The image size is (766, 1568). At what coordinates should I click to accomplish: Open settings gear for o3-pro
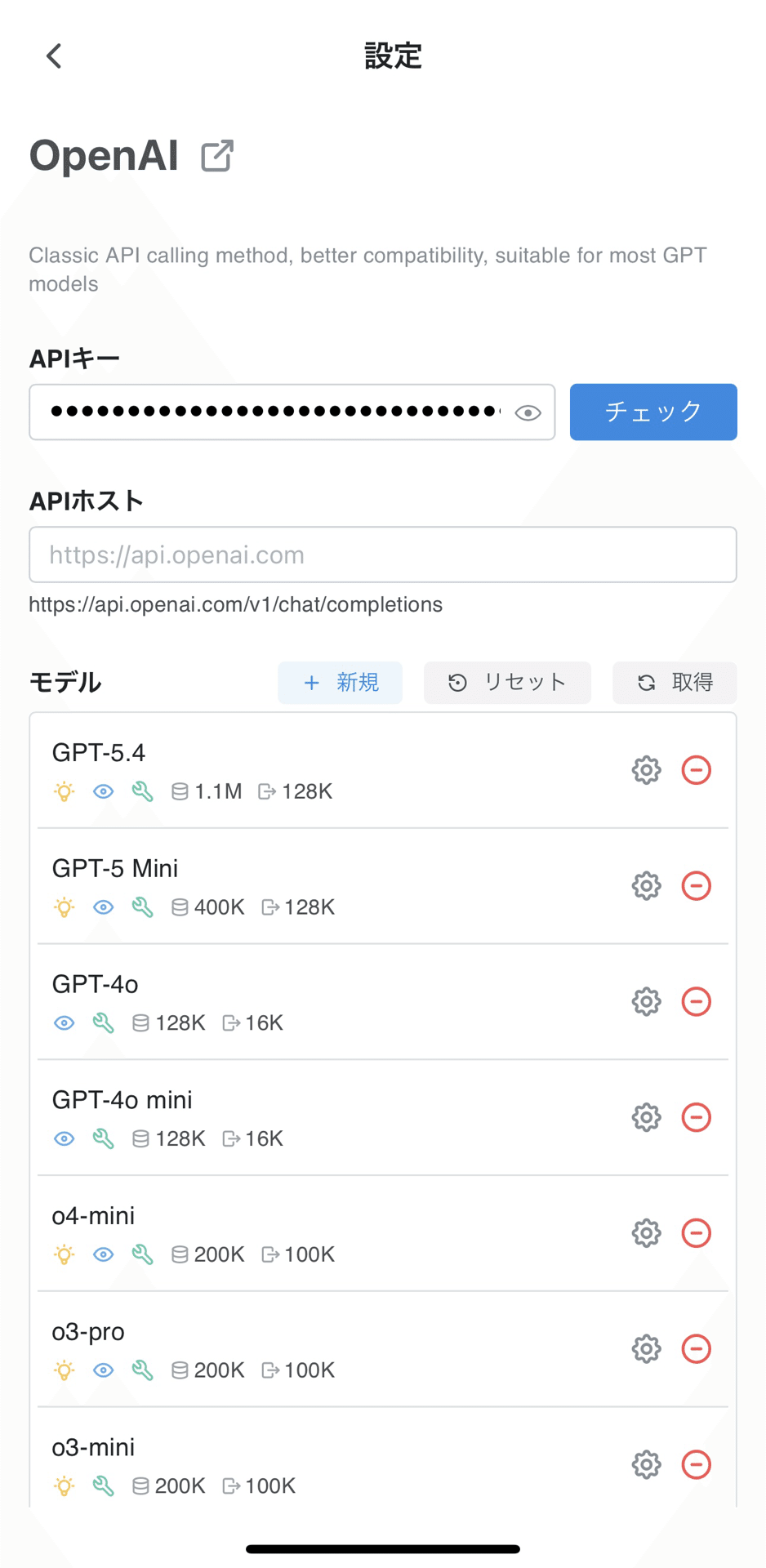point(646,1349)
